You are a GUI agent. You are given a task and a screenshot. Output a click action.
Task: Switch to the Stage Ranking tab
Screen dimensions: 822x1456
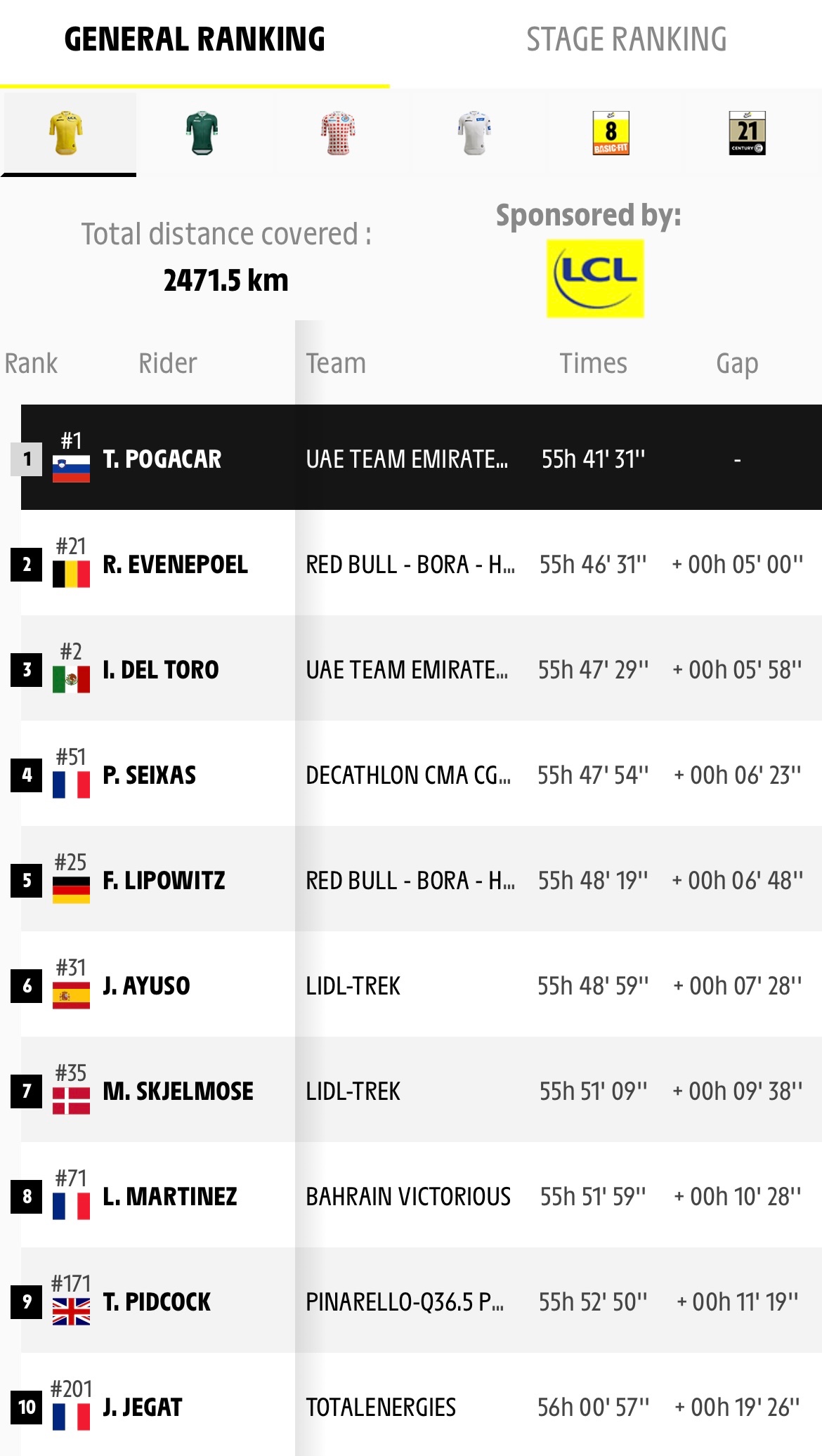point(626,40)
